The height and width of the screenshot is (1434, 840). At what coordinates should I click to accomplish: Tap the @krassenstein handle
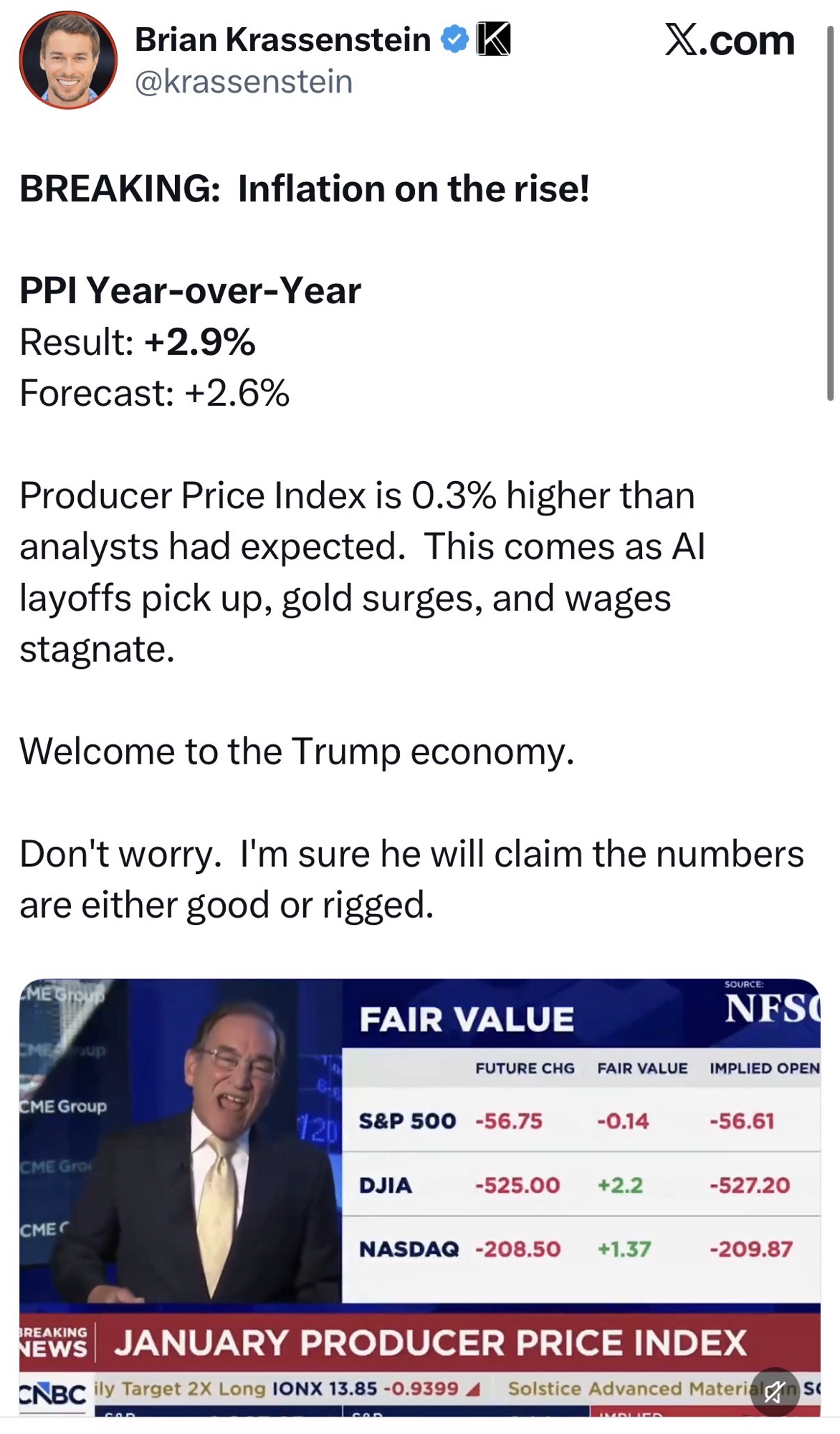(244, 82)
